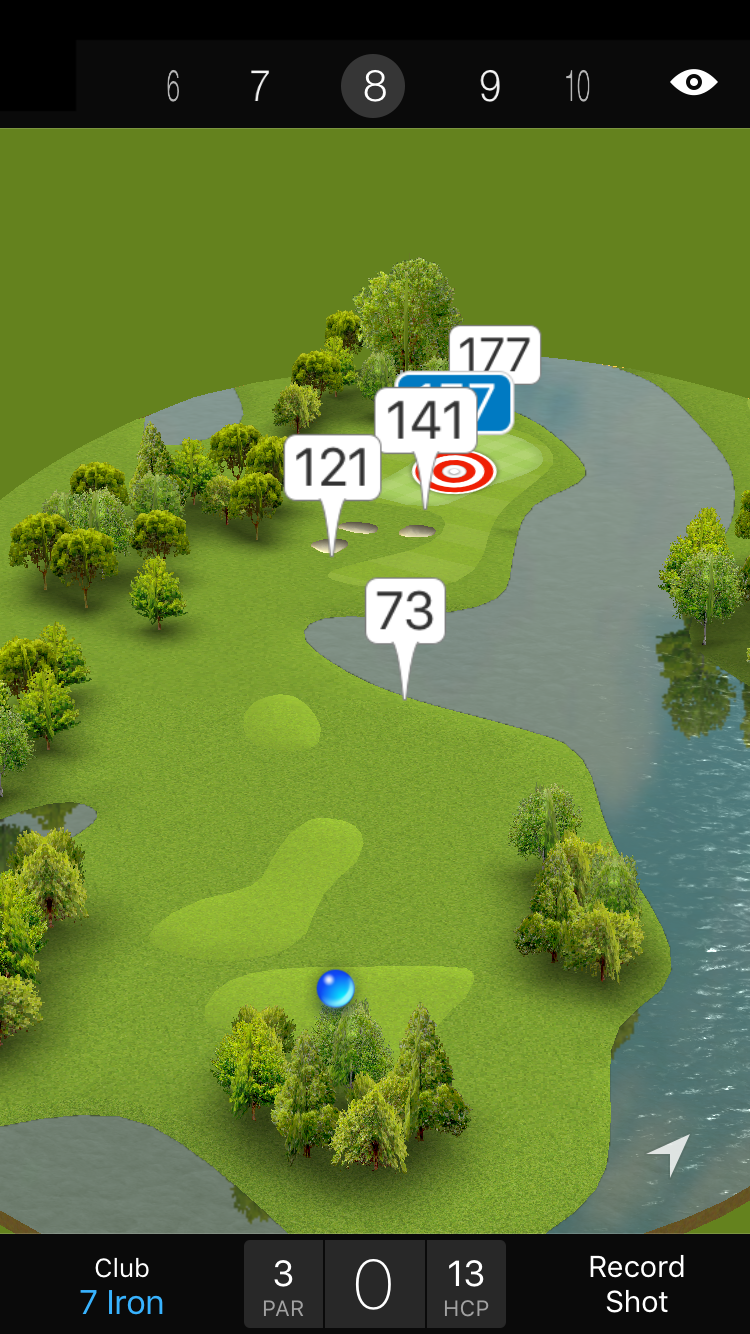Image resolution: width=750 pixels, height=1334 pixels.
Task: Select hole 9 in the hole selector
Action: 489,87
